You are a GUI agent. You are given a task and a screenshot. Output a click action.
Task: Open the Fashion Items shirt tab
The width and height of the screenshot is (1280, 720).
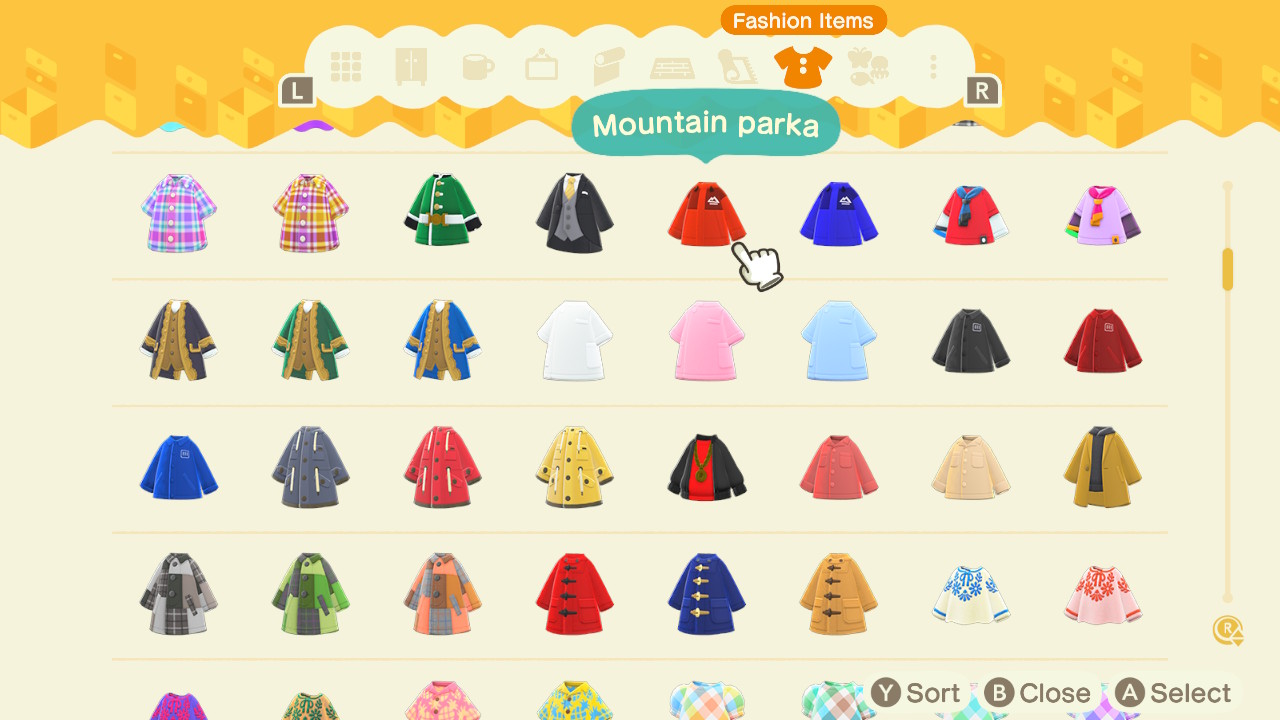[x=803, y=67]
